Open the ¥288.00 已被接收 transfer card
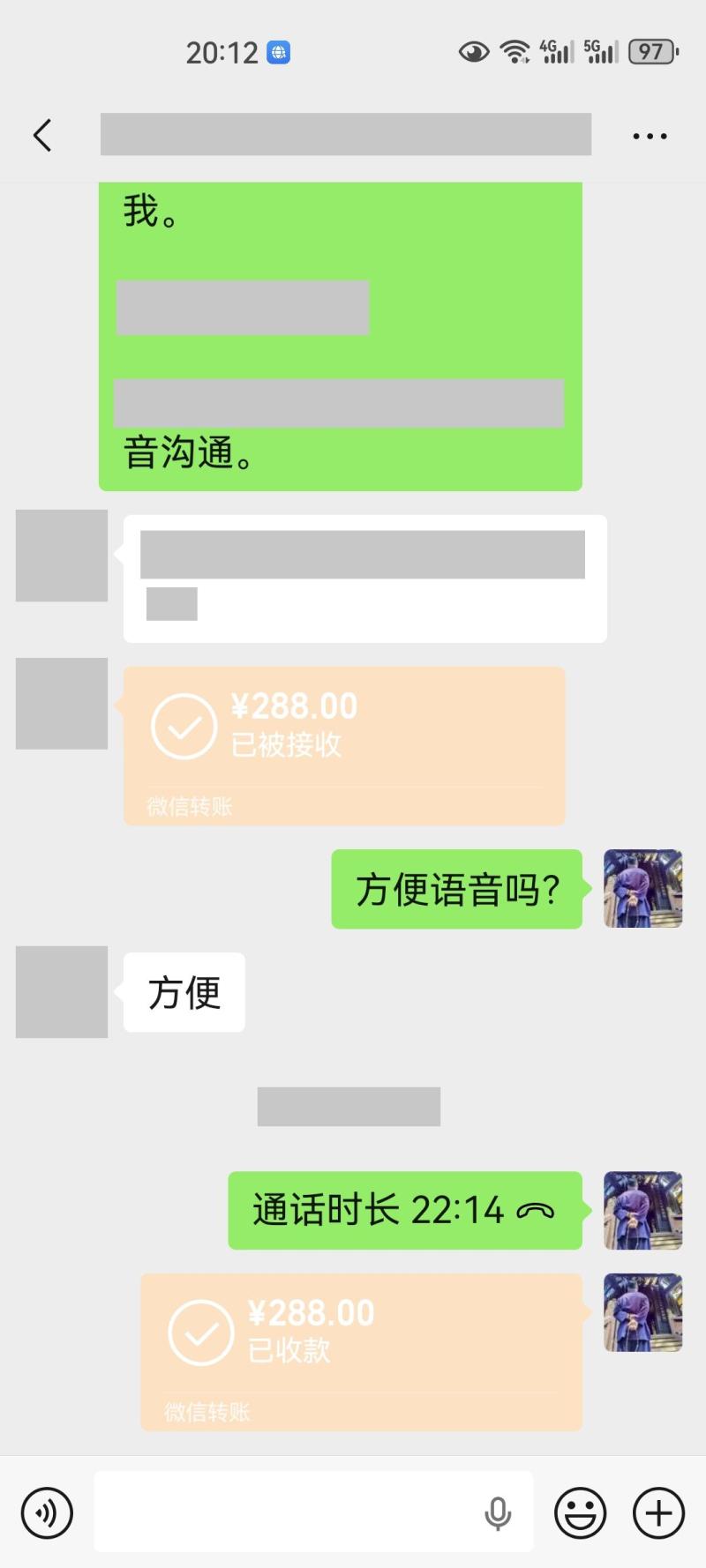The image size is (706, 1568). click(344, 745)
